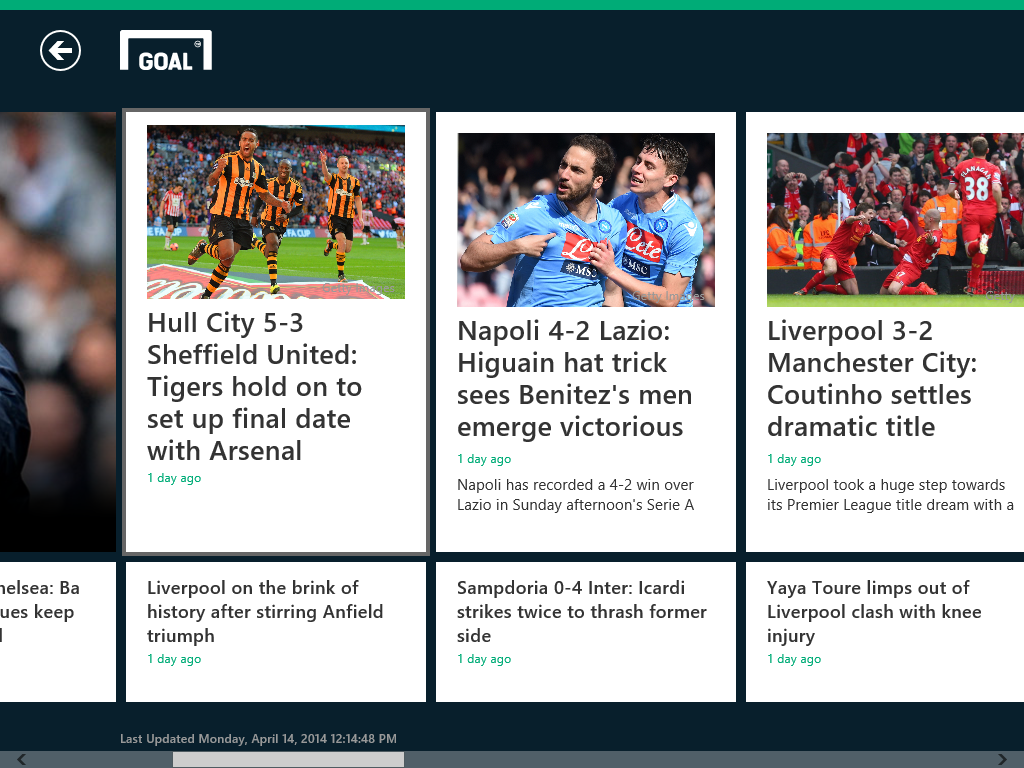Tap the scrollbar's left arrow
Image resolution: width=1024 pixels, height=768 pixels.
21,760
